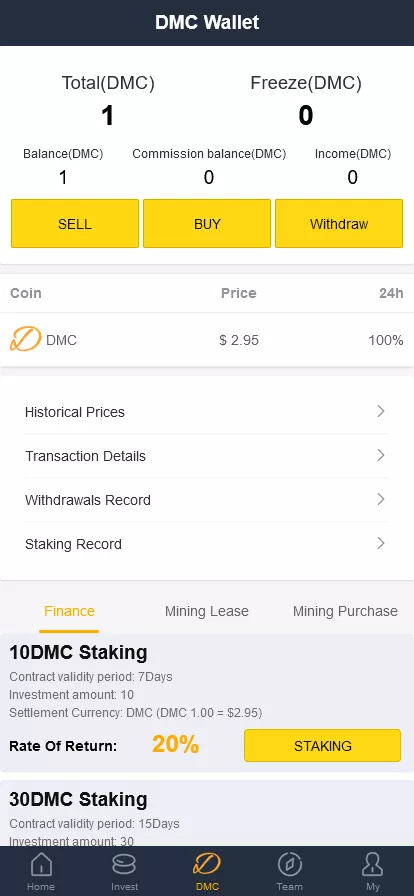The width and height of the screenshot is (414, 896).
Task: Open the DMC coin row
Action: tap(207, 340)
